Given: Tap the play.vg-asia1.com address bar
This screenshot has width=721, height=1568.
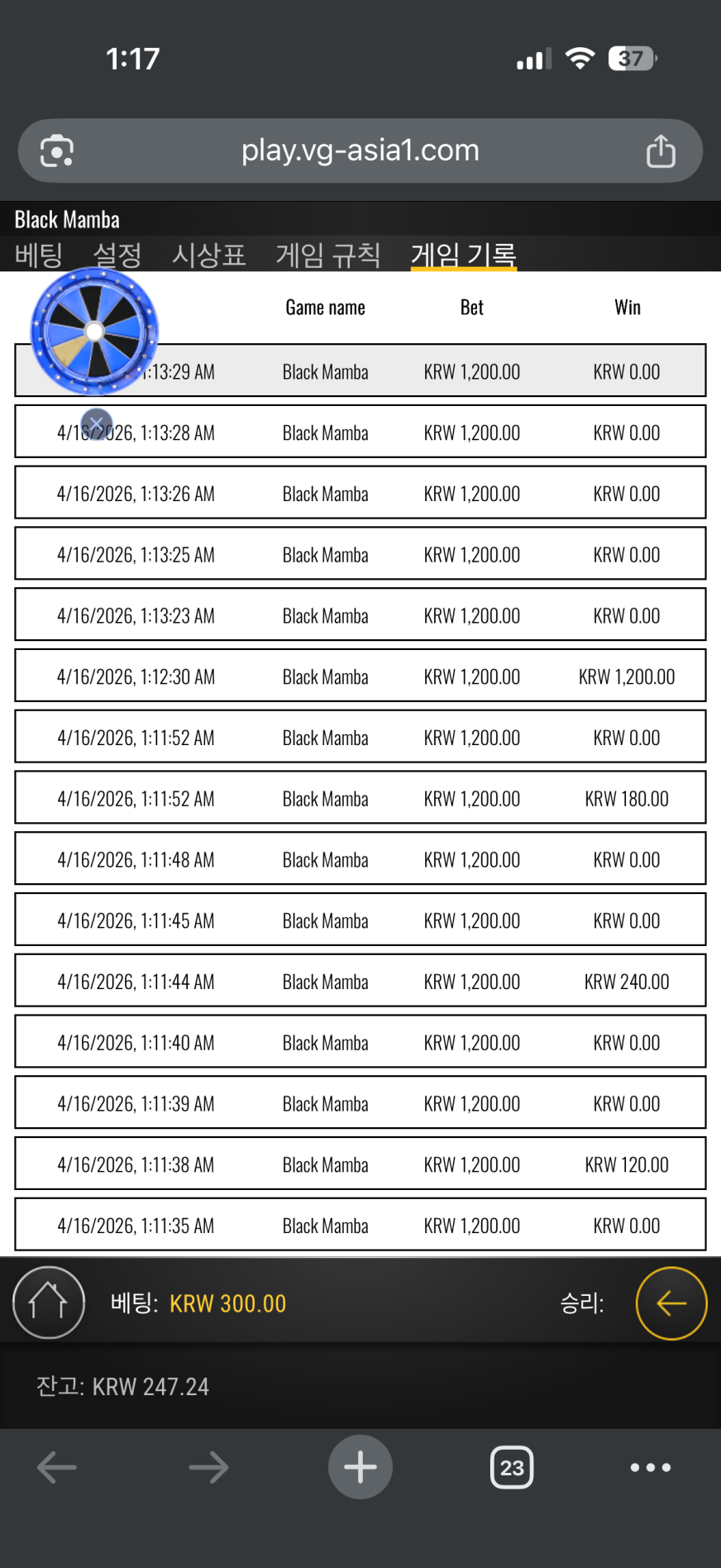Looking at the screenshot, I should [360, 151].
